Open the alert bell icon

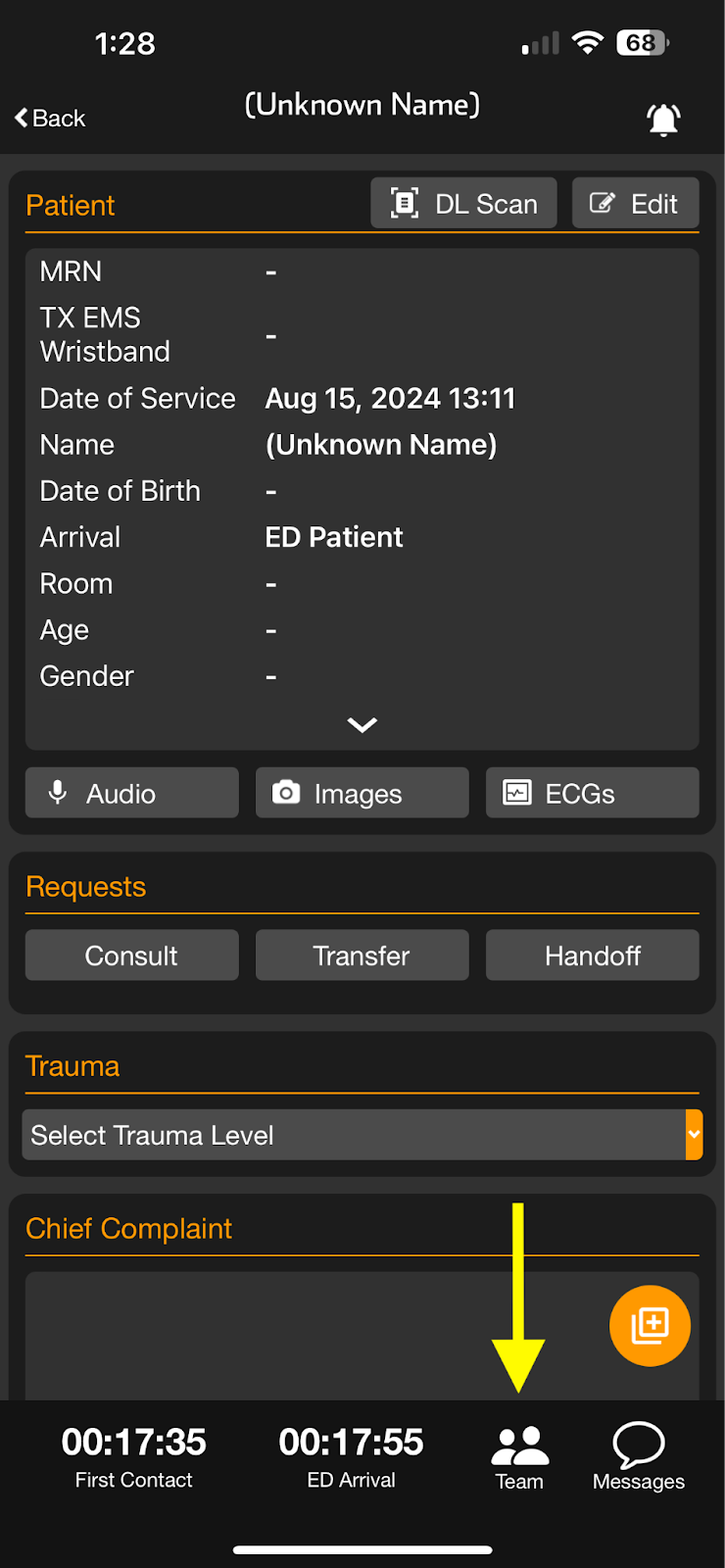click(663, 120)
